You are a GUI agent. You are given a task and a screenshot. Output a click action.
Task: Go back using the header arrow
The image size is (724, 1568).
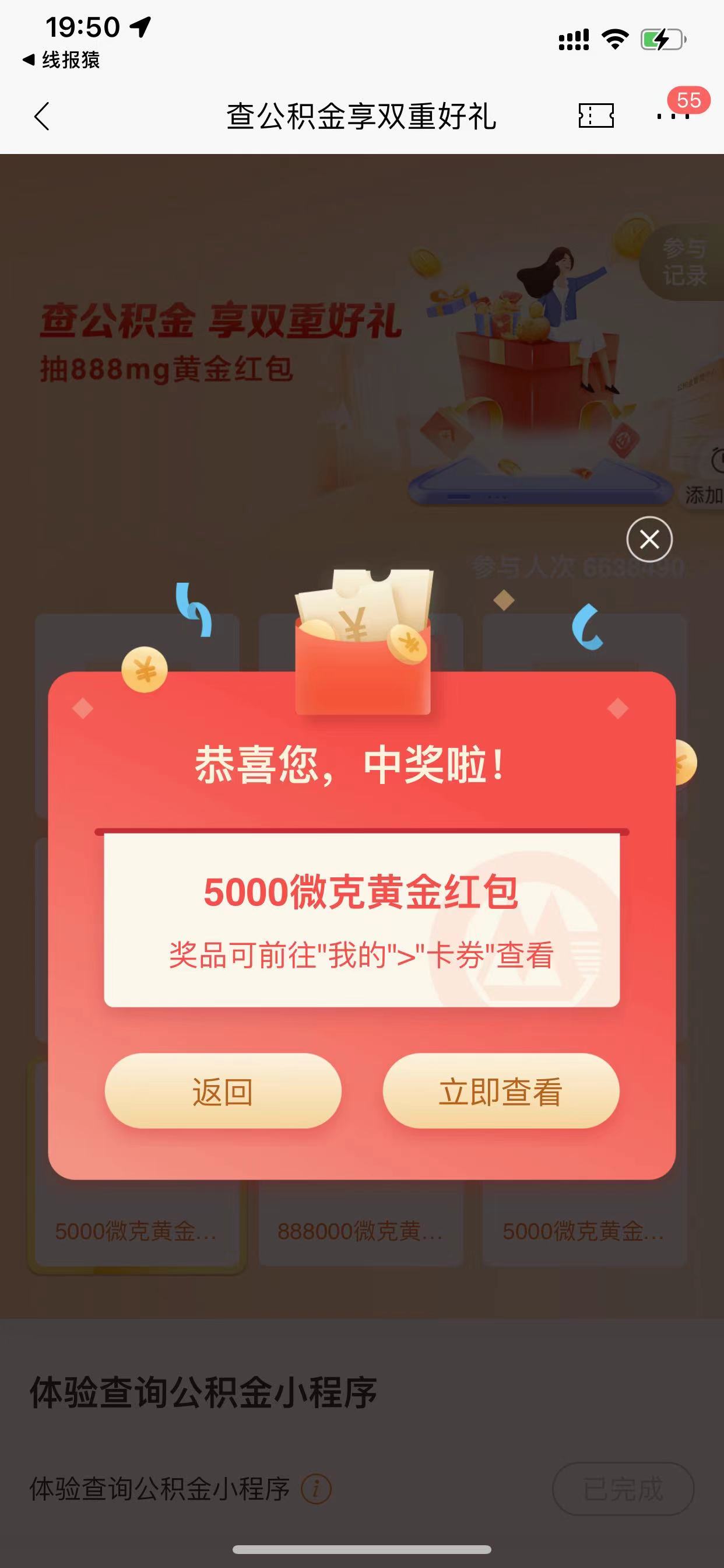click(x=41, y=116)
